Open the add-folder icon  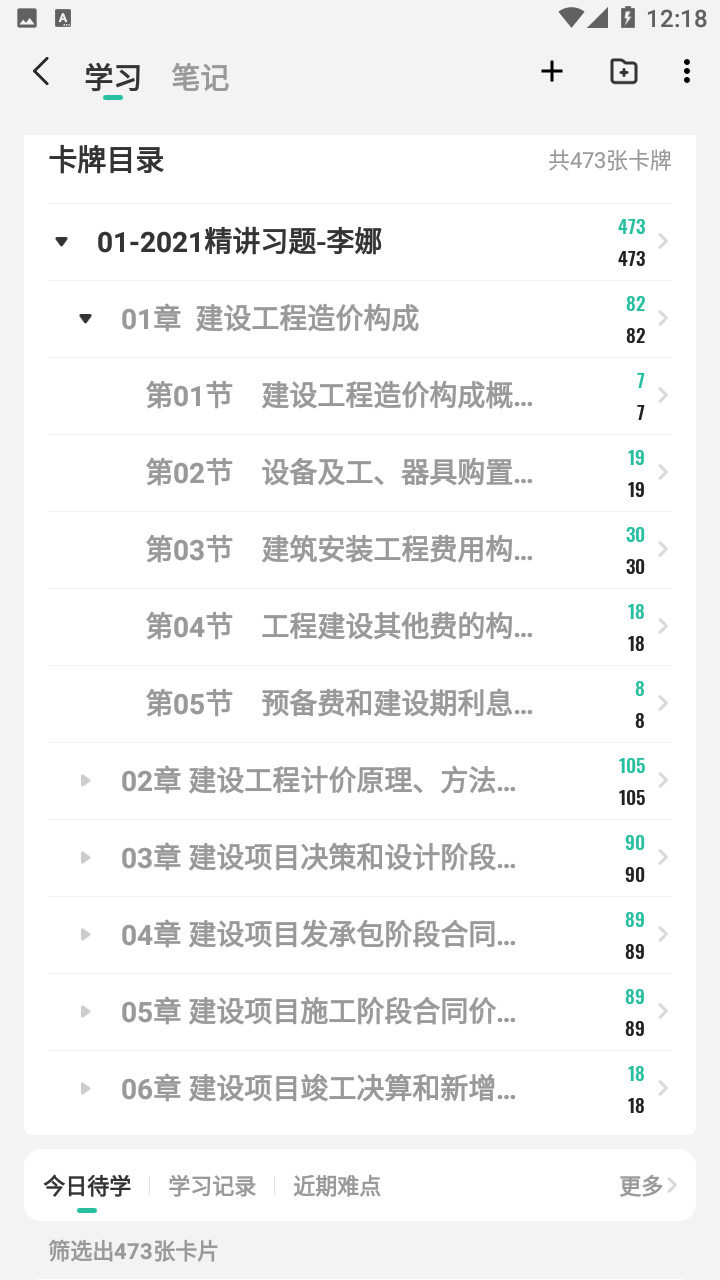pyautogui.click(x=624, y=71)
